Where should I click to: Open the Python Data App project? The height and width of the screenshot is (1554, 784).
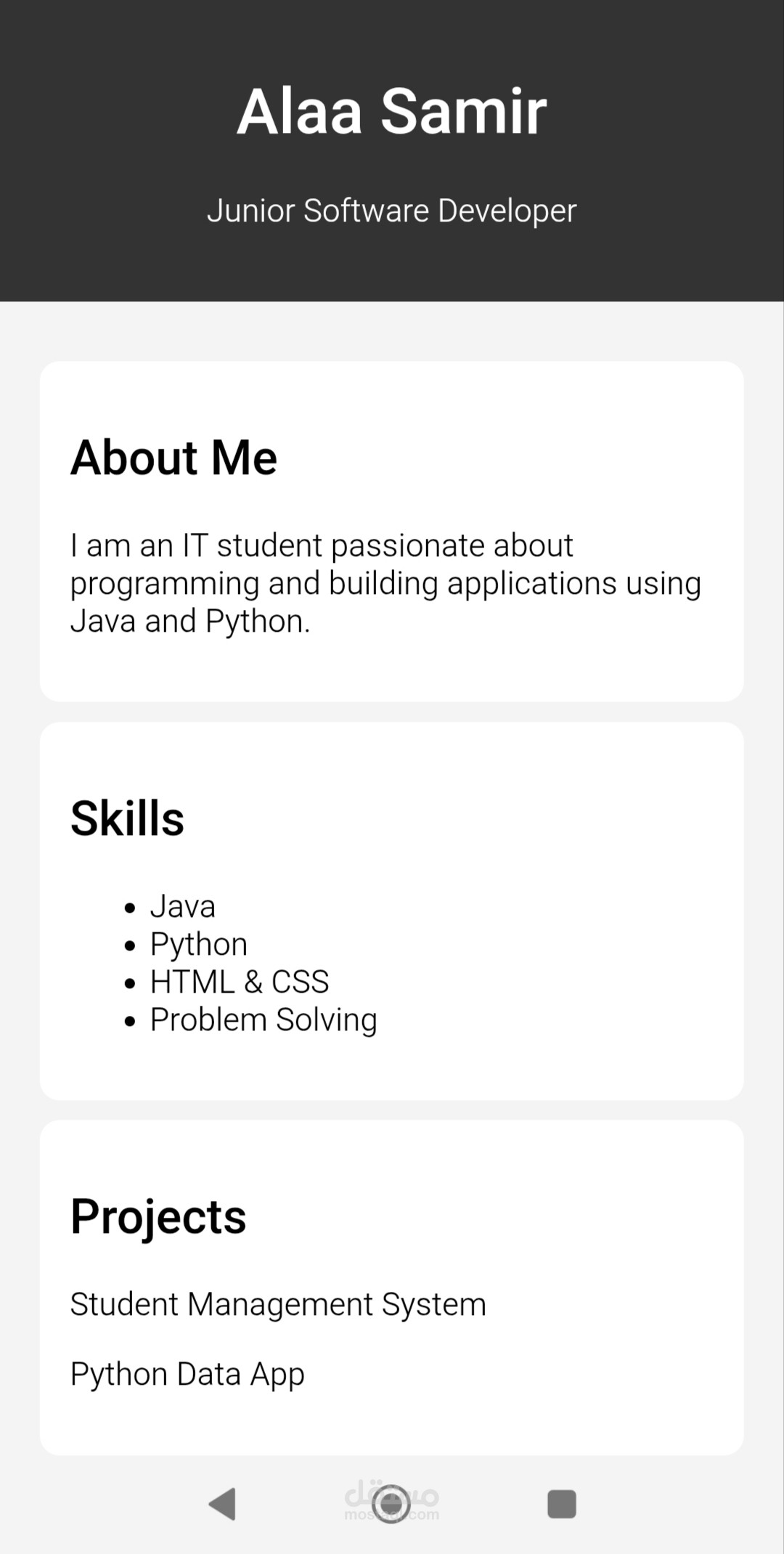tap(187, 1373)
